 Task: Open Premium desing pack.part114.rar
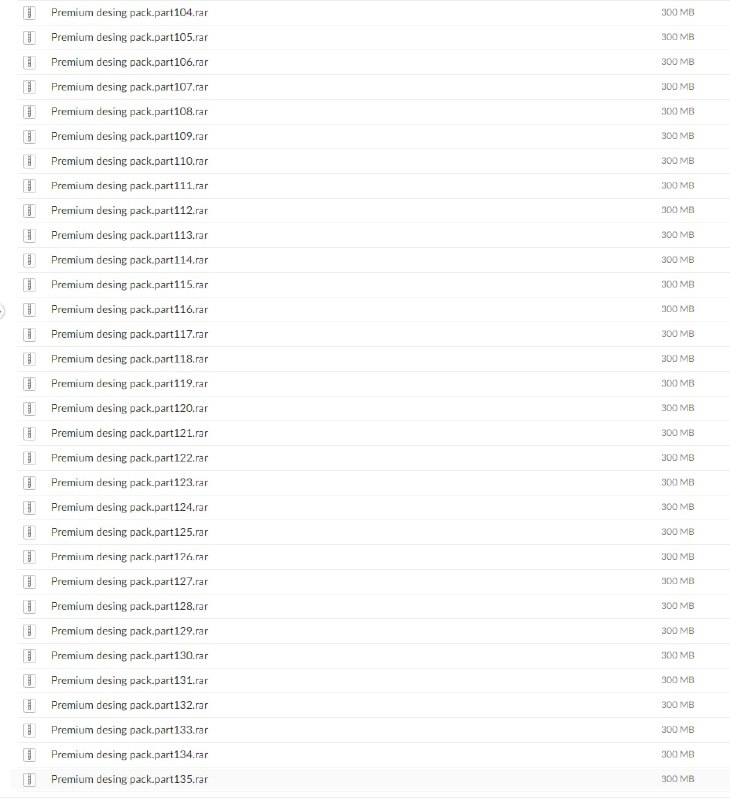(x=129, y=260)
